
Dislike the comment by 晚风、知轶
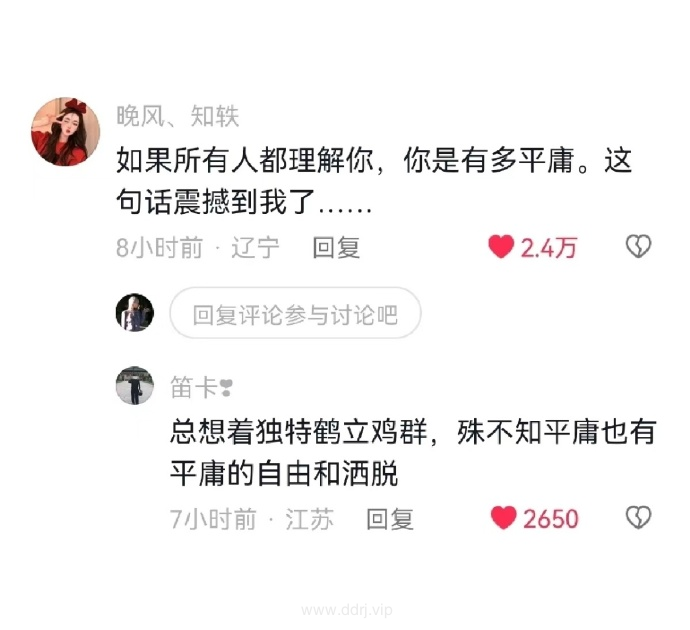(638, 246)
